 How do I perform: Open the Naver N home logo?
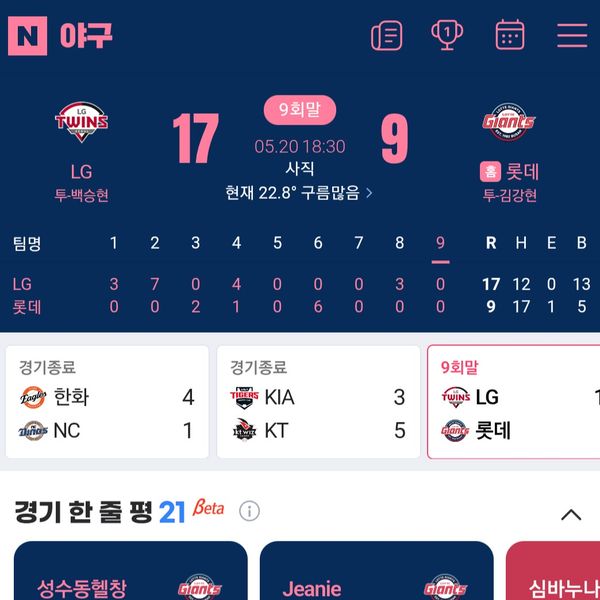pos(27,36)
